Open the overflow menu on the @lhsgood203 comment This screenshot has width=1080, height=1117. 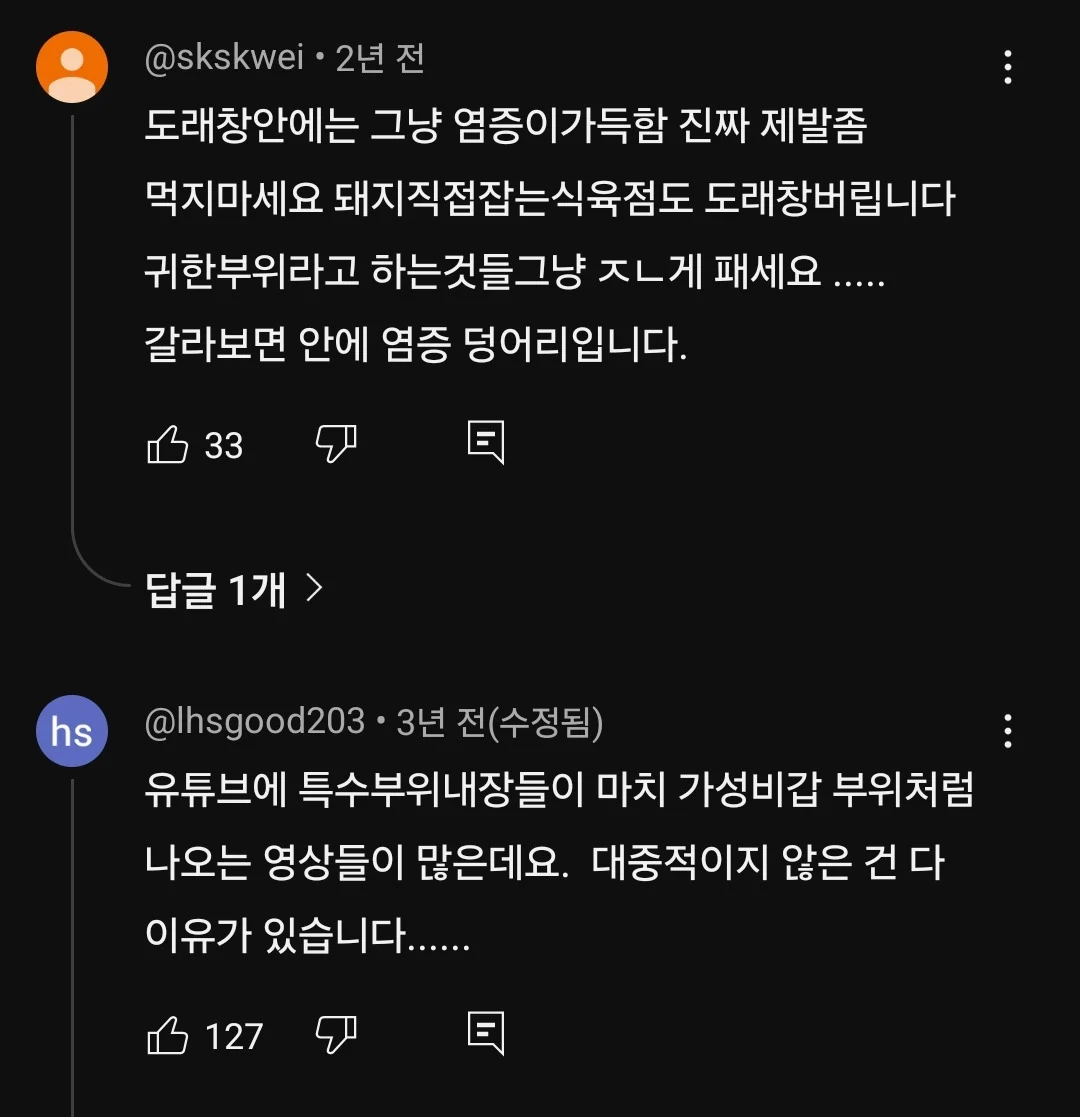[x=1007, y=731]
